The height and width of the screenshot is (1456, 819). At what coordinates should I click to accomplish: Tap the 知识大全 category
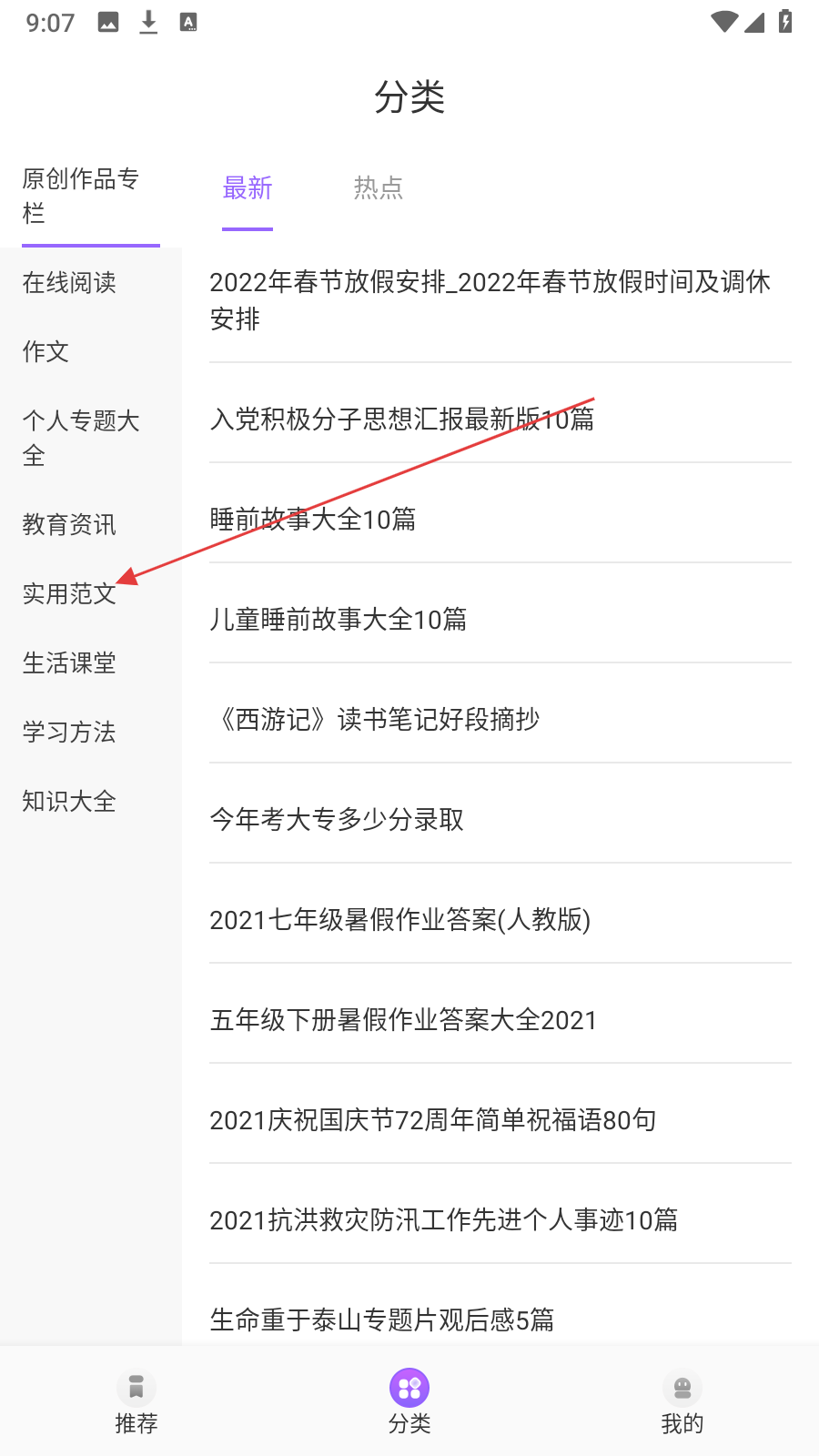point(69,801)
